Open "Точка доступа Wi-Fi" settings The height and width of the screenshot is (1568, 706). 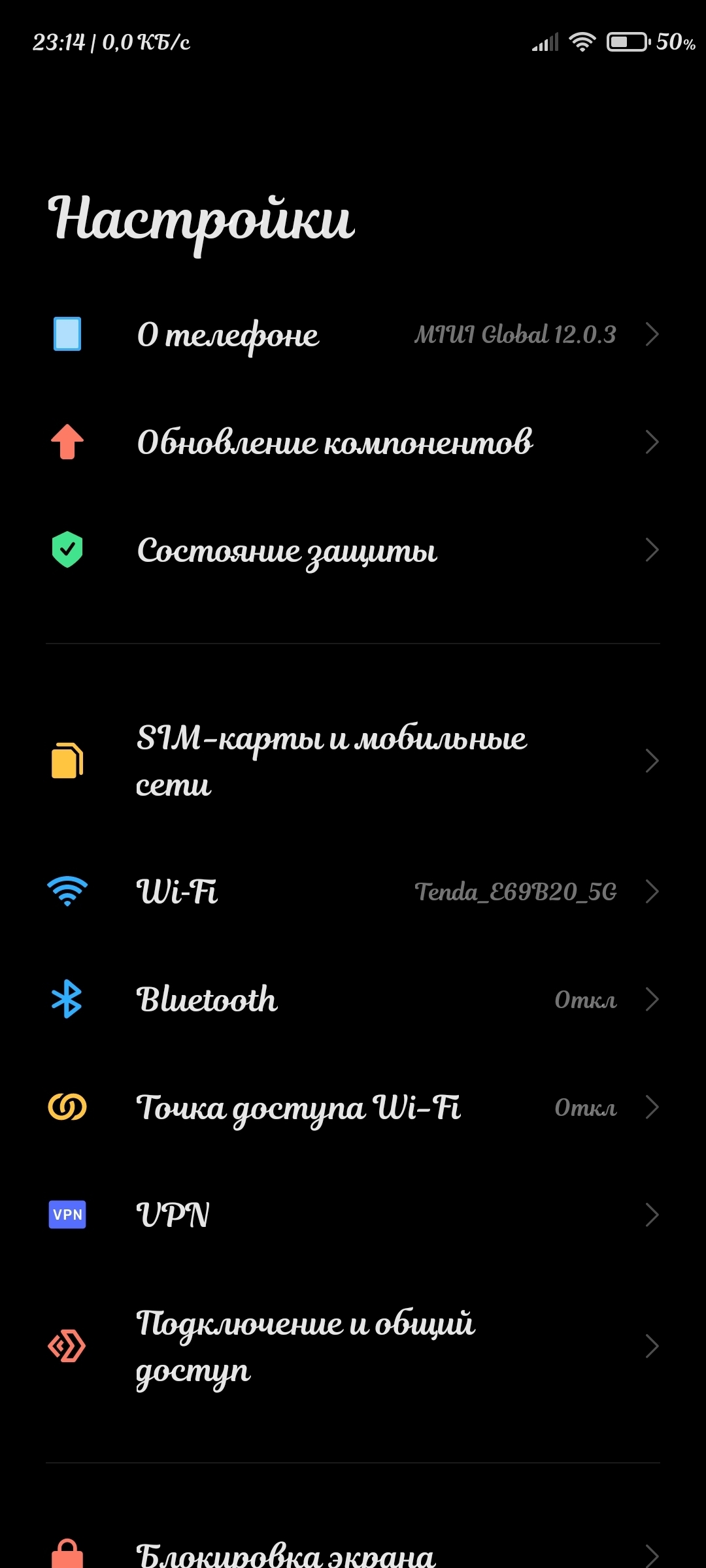[x=353, y=1107]
